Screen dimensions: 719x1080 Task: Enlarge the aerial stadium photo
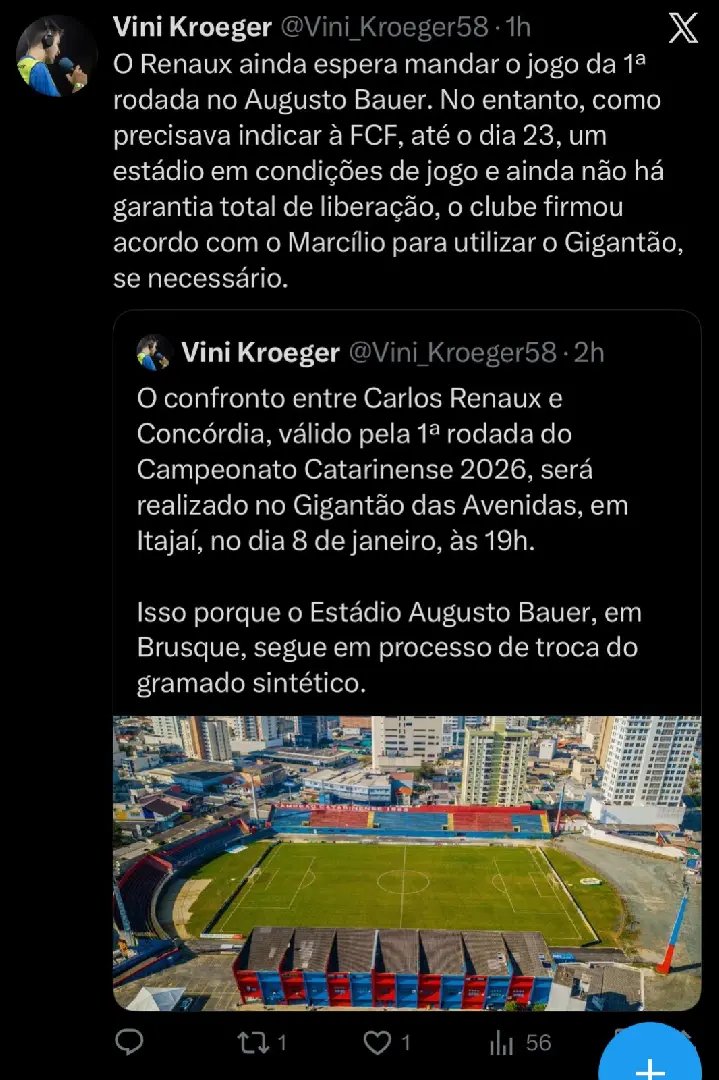click(406, 862)
